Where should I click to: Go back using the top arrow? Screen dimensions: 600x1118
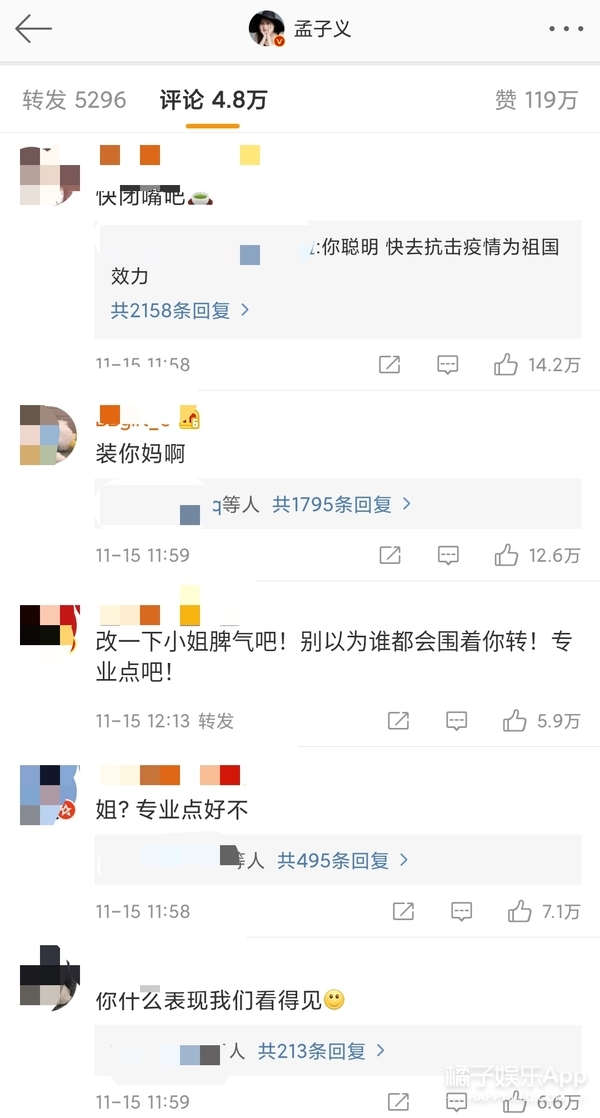(x=33, y=30)
